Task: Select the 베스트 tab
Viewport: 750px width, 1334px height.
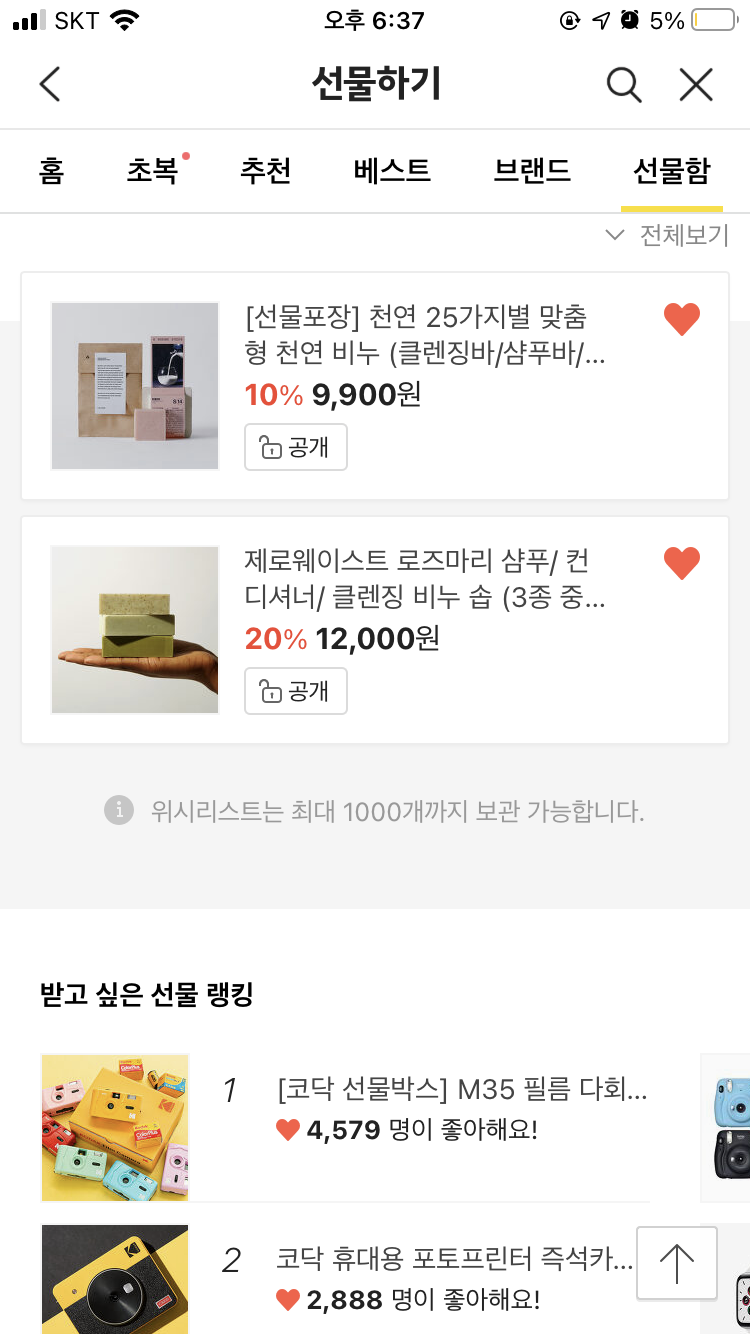Action: coord(392,171)
